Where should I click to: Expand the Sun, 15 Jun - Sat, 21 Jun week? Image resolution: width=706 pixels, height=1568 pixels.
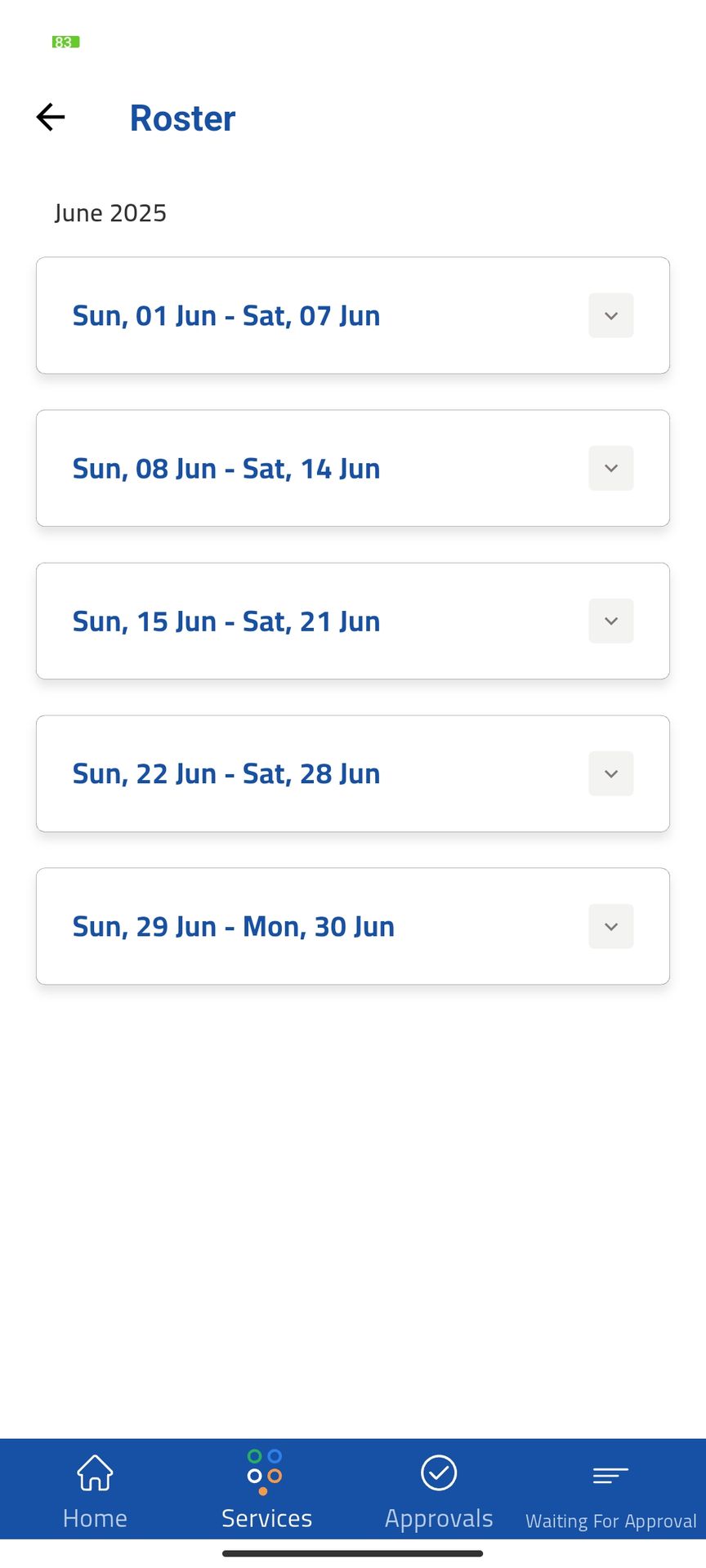coord(610,621)
